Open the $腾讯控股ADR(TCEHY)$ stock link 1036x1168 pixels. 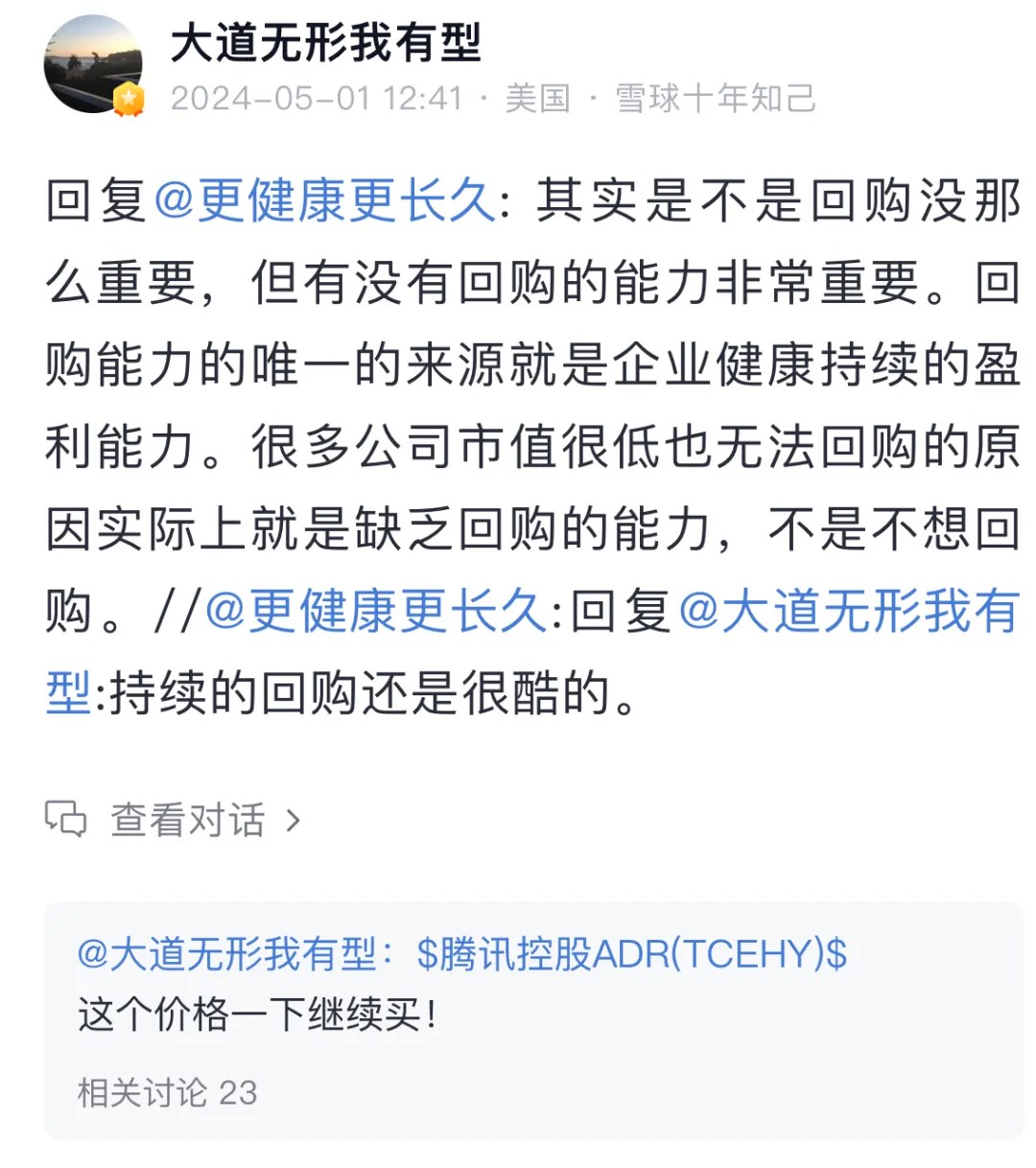point(631,954)
